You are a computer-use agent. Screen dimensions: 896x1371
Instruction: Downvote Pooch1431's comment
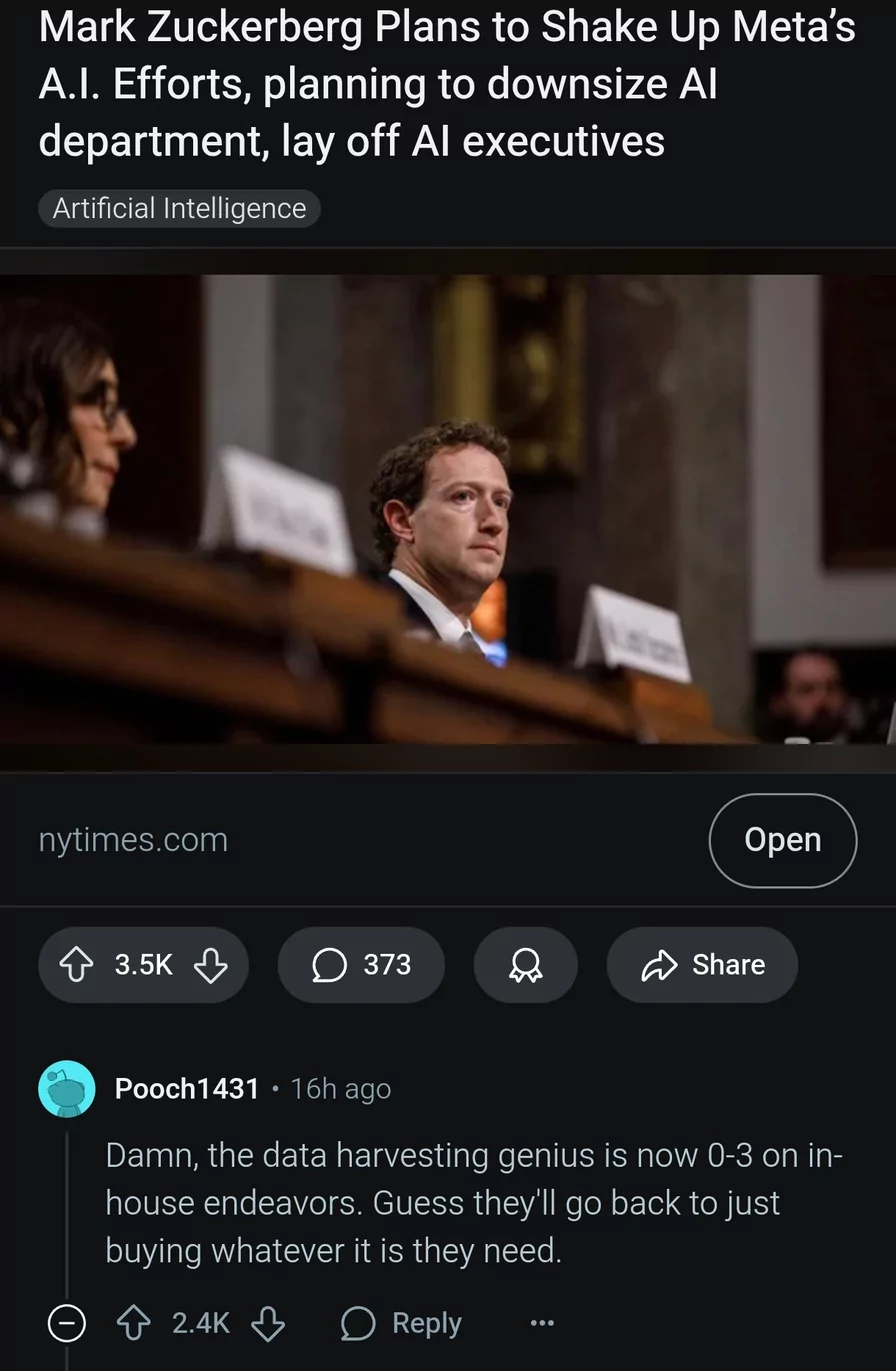[268, 1324]
